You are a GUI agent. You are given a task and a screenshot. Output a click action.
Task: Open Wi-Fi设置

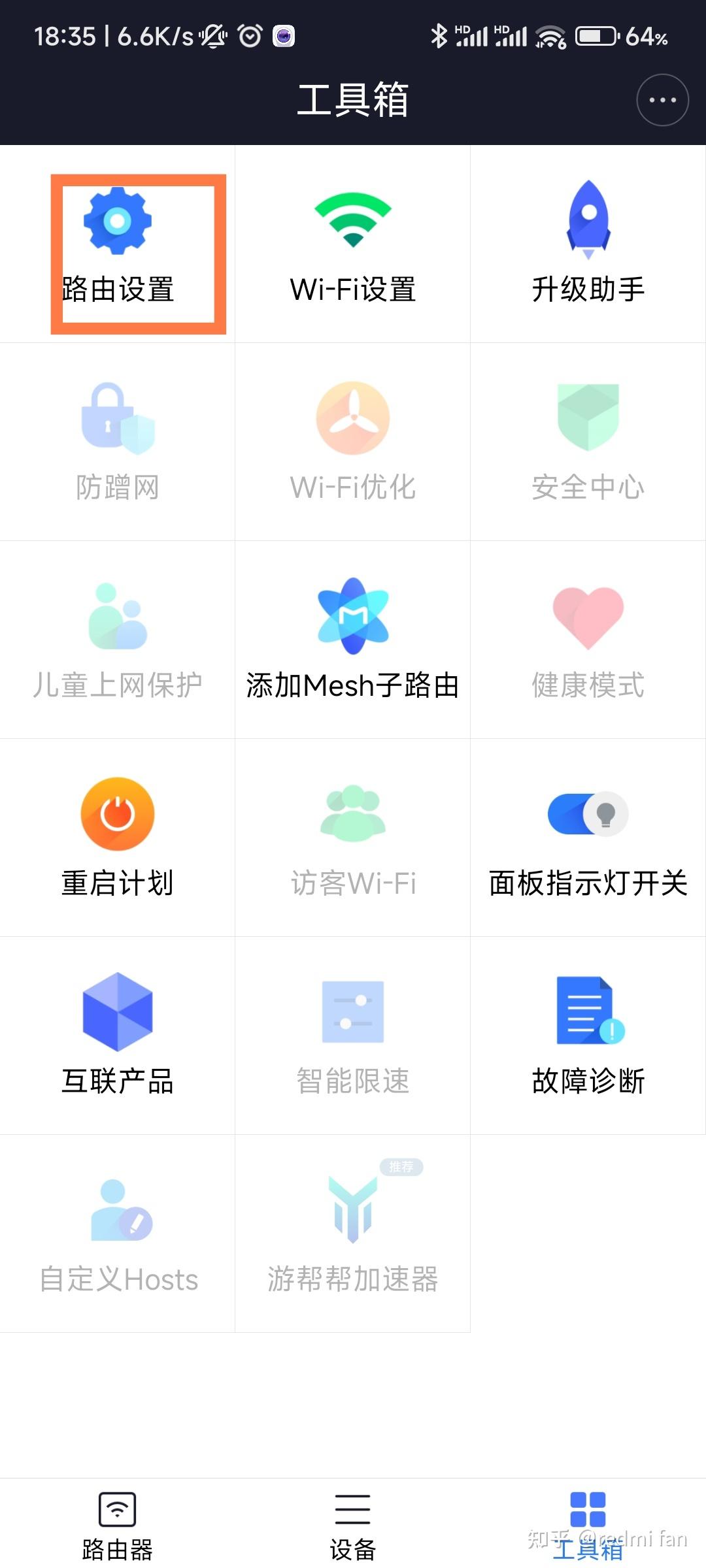coord(353,244)
